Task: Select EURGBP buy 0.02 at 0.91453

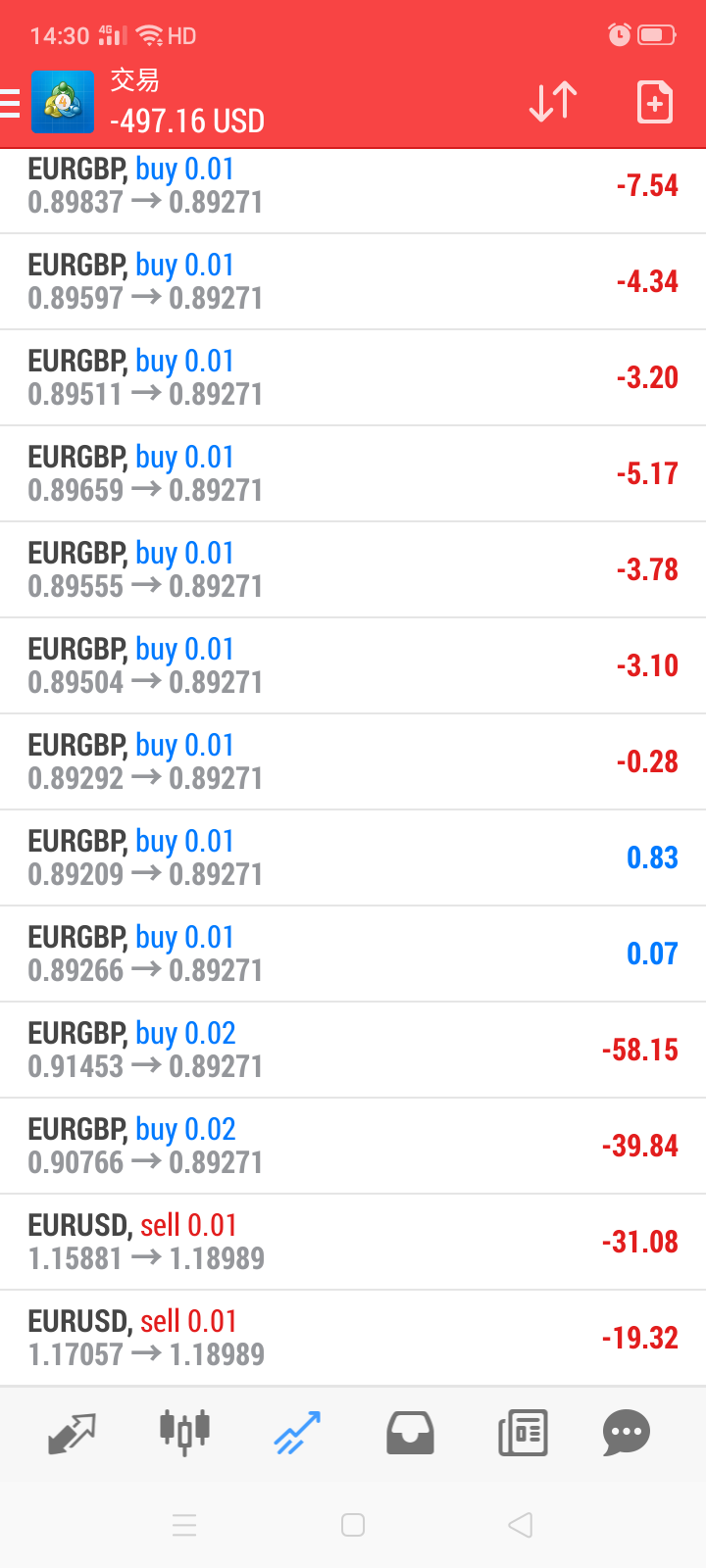Action: point(353,1051)
